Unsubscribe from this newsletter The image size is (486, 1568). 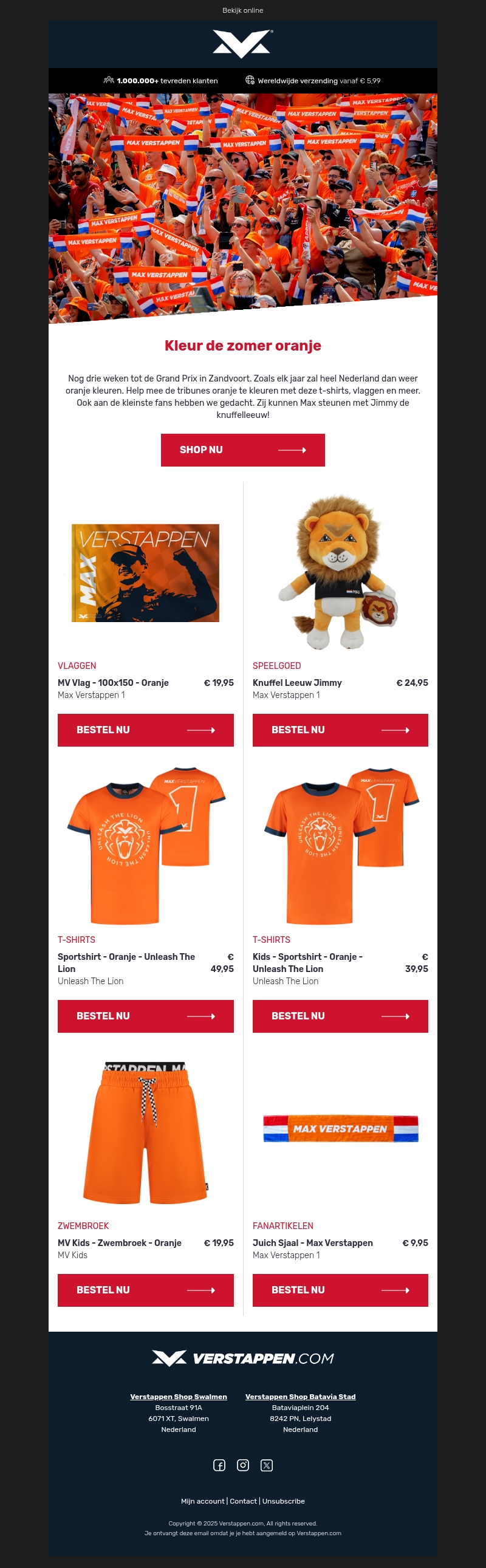pyautogui.click(x=283, y=1501)
